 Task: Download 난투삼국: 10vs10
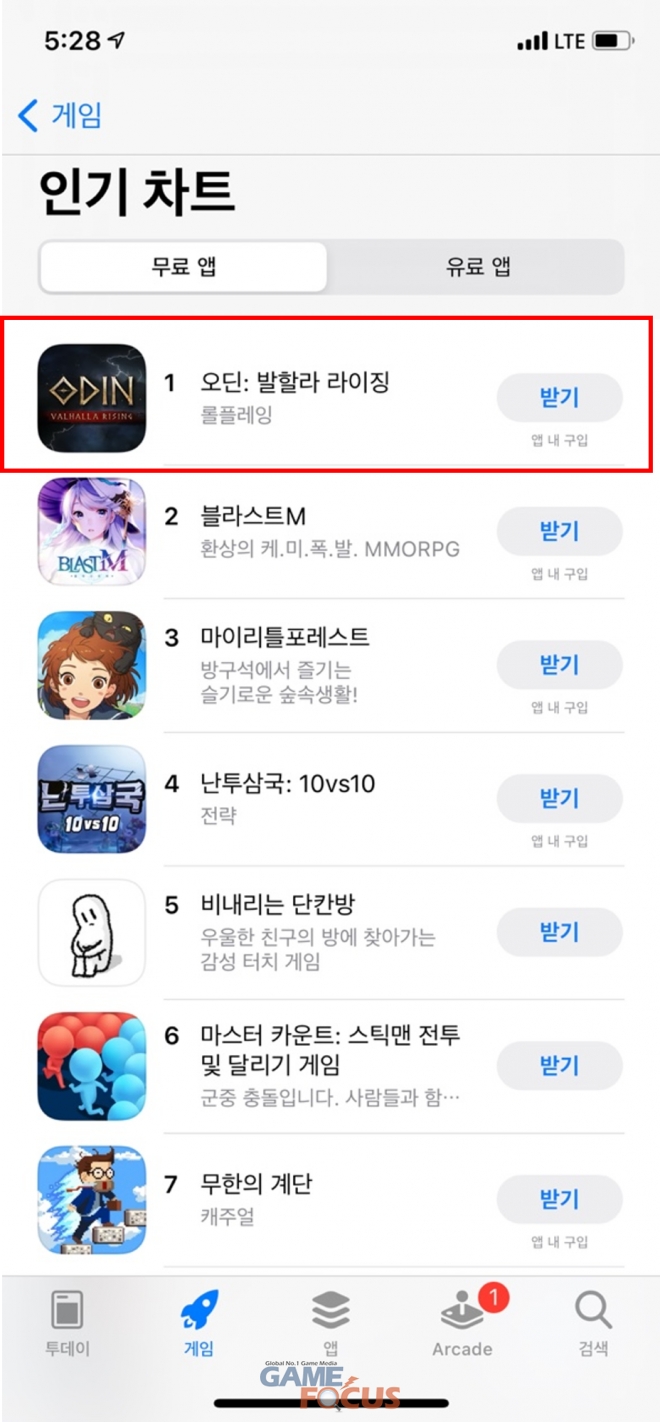tap(559, 797)
